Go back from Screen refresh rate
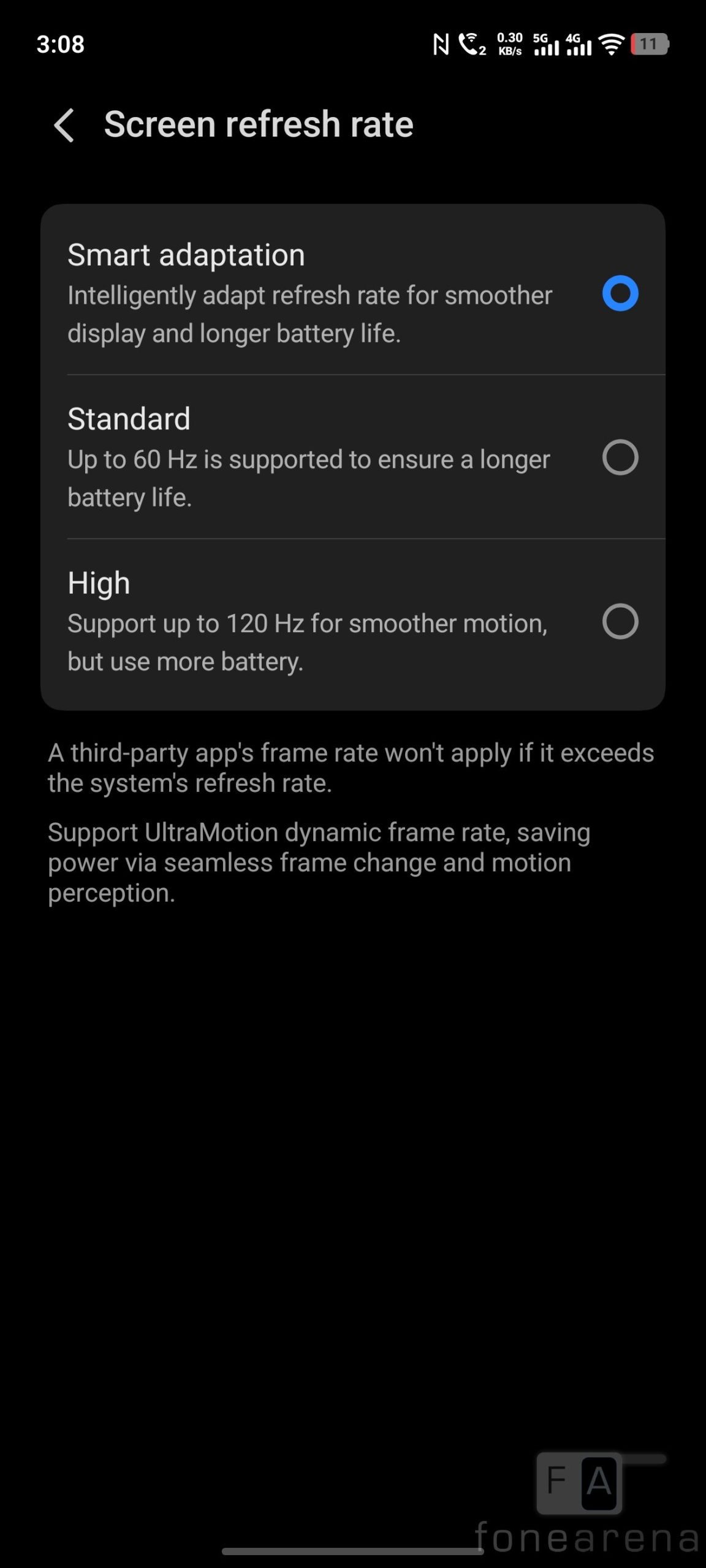 coord(64,125)
